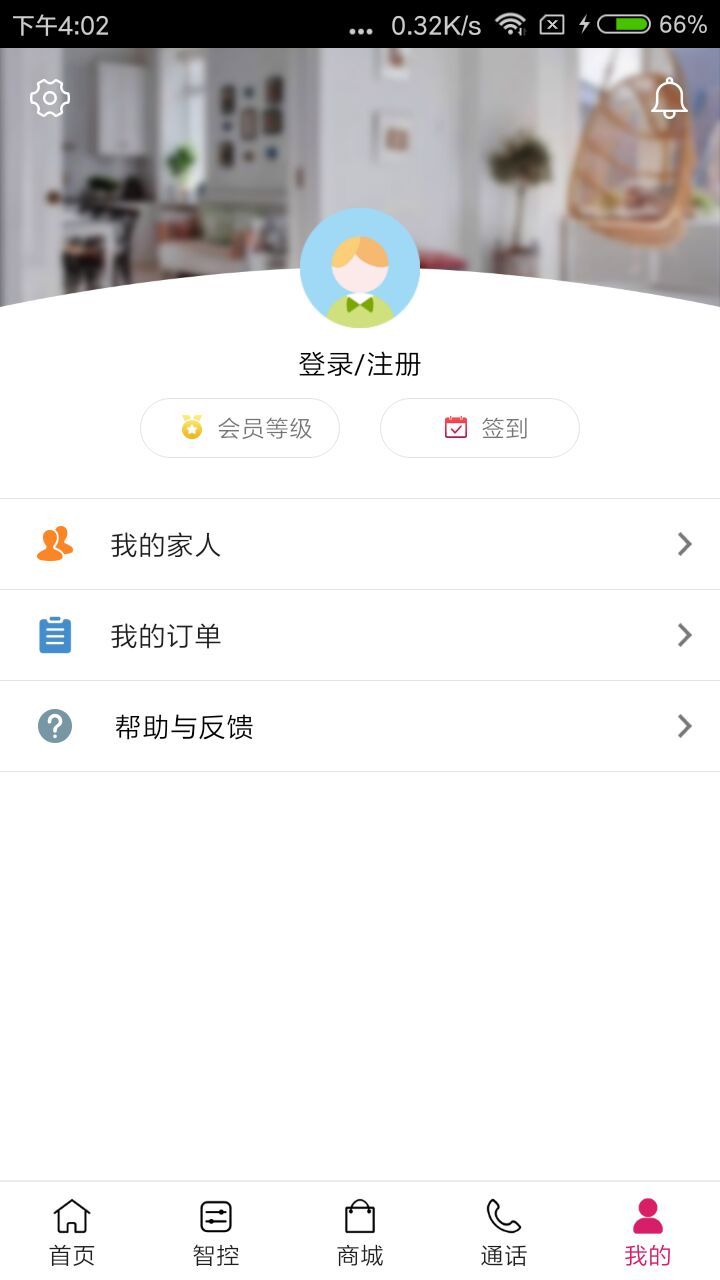Open the notification bell icon

click(x=668, y=97)
